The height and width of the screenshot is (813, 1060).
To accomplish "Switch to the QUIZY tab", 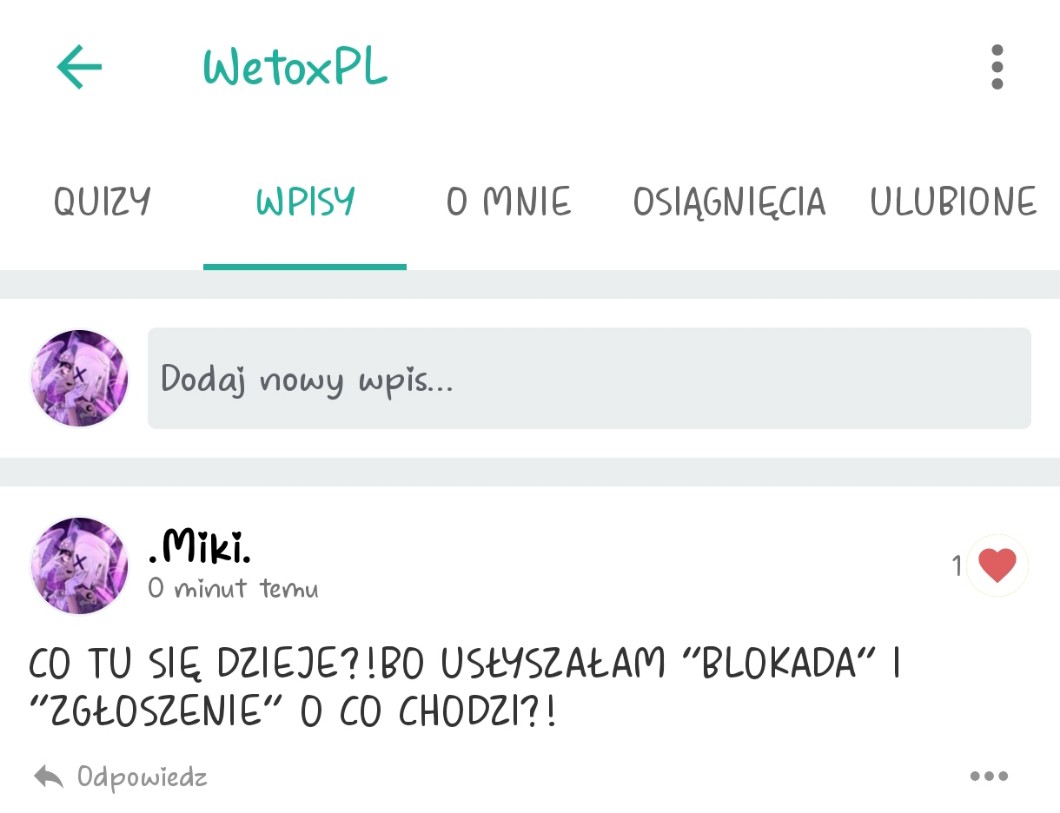I will tap(102, 203).
